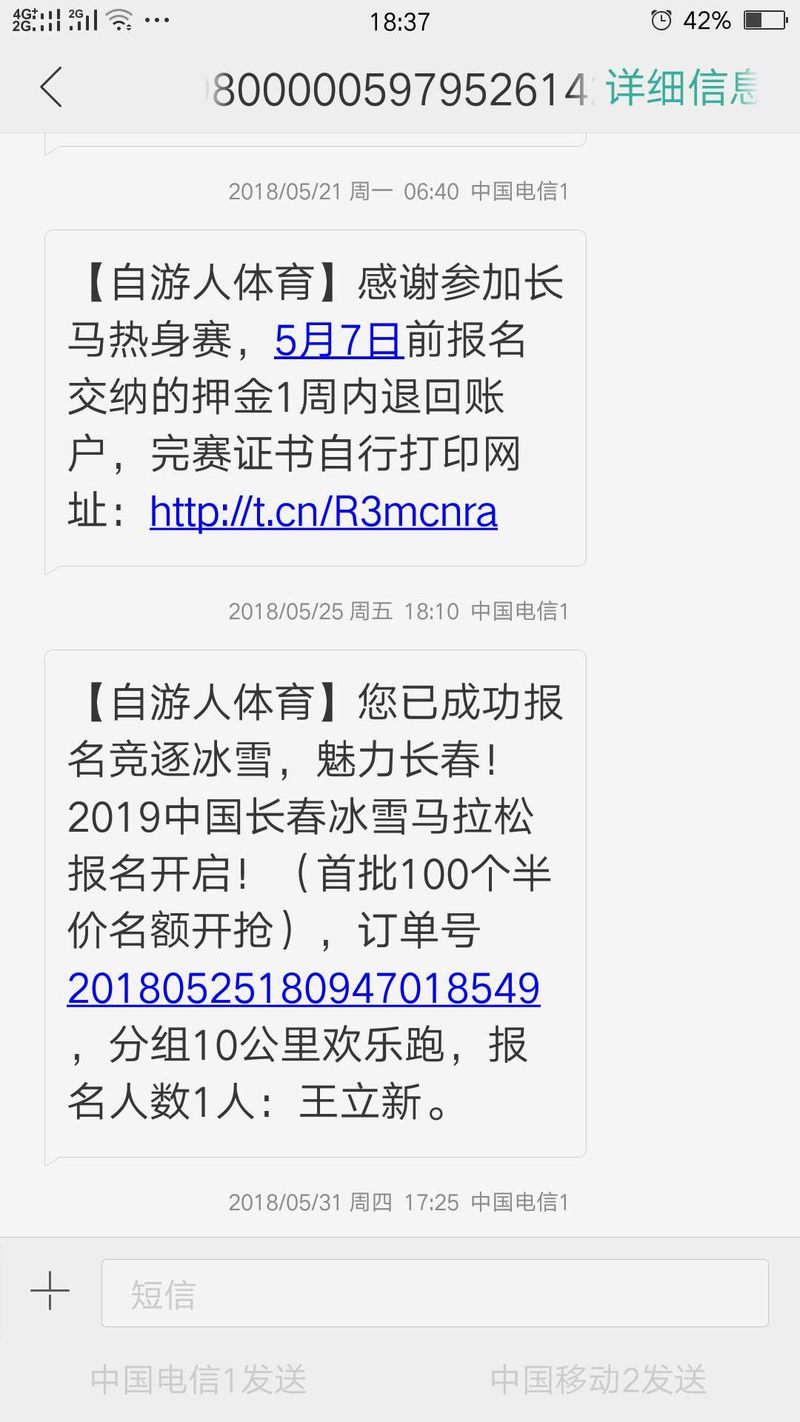Send via 中国电信1发送
Viewport: 800px width, 1422px height.
click(198, 1380)
